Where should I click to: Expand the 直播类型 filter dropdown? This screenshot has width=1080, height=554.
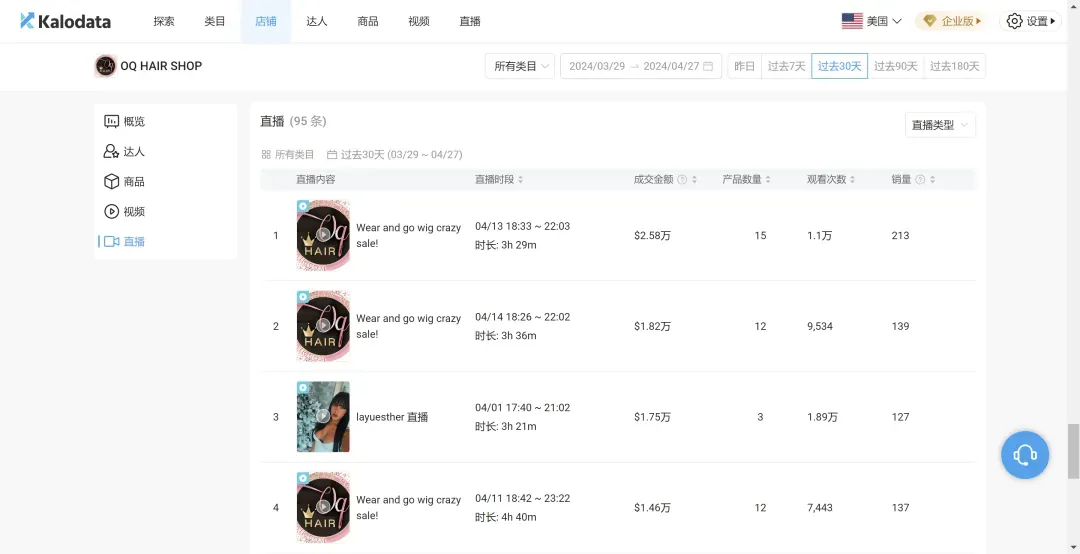939,125
